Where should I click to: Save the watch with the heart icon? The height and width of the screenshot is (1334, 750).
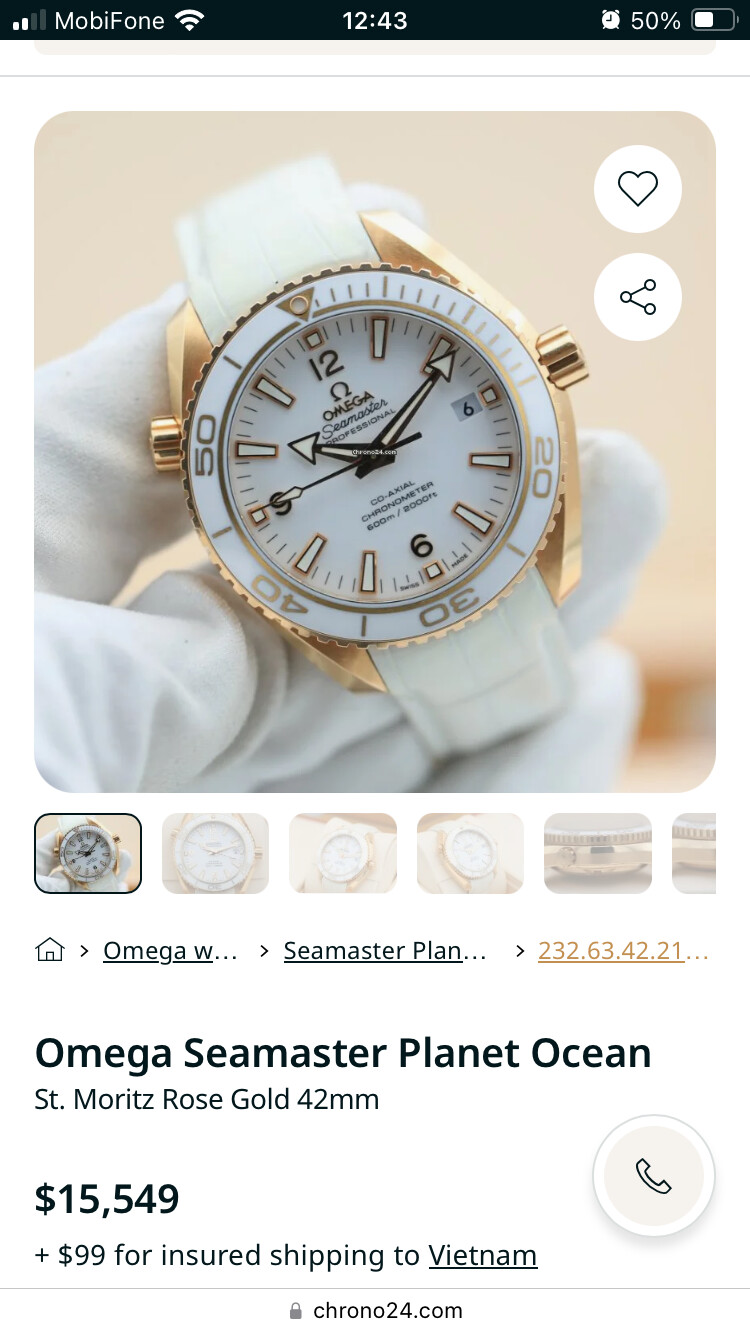tap(638, 188)
